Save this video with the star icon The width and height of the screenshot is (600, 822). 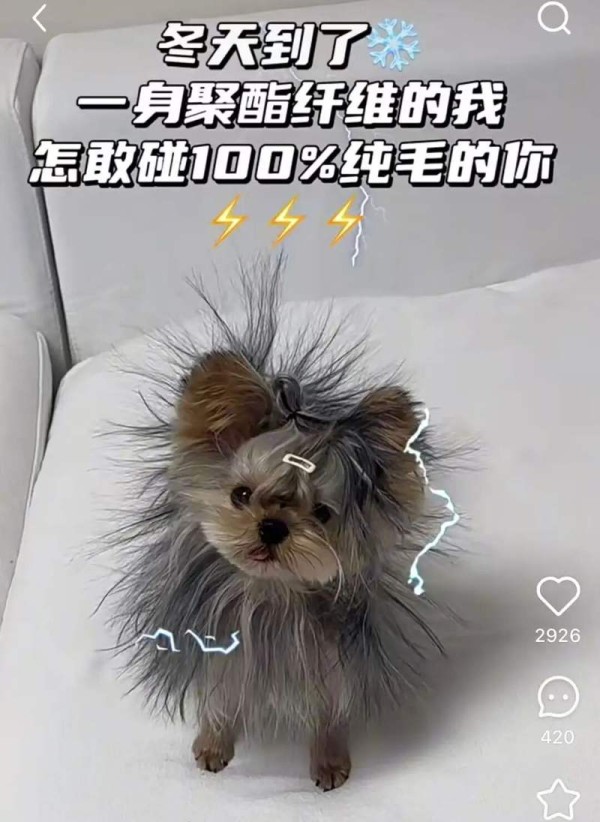pos(557,800)
